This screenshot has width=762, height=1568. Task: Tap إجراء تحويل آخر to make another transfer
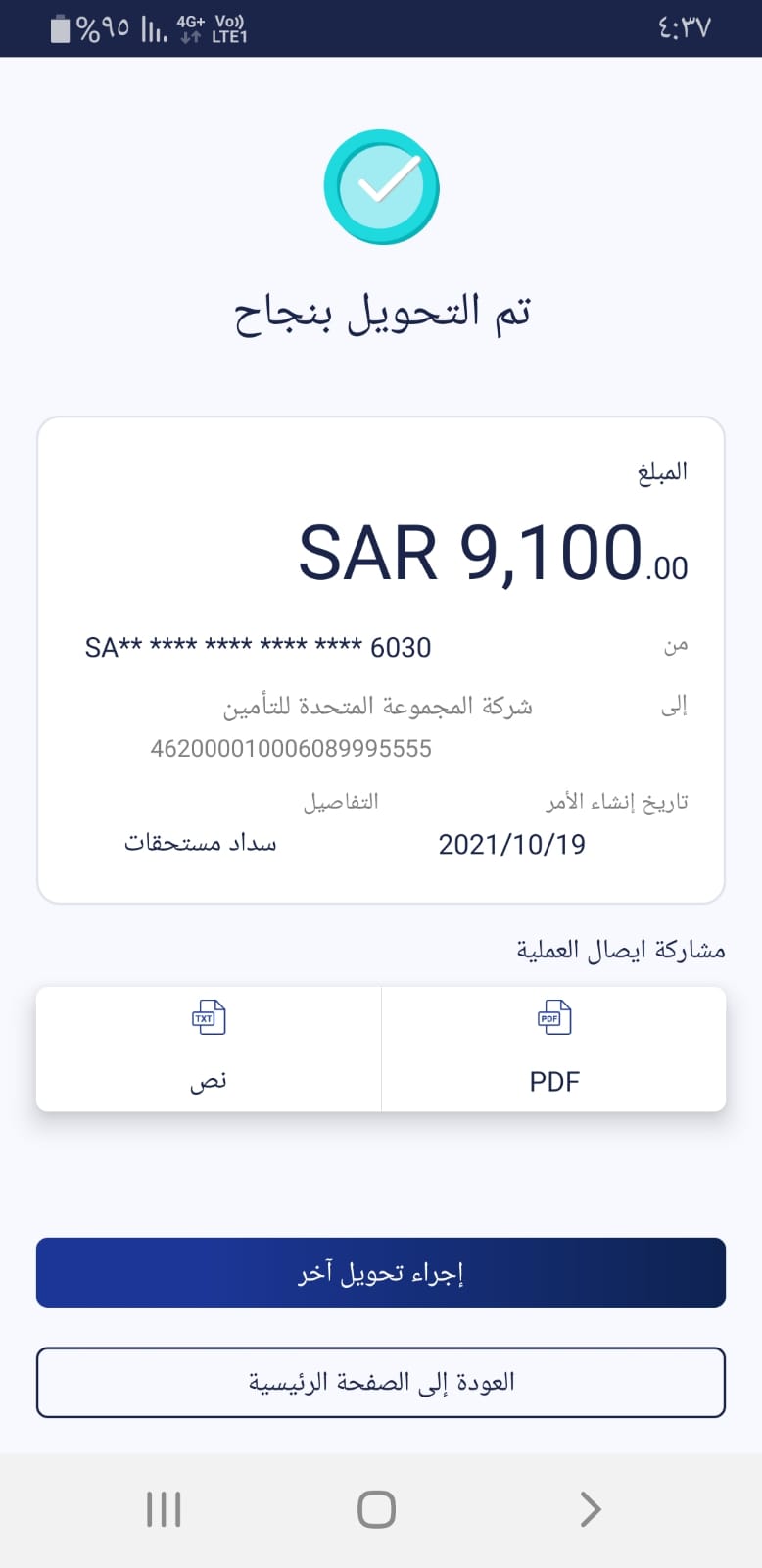[381, 1273]
